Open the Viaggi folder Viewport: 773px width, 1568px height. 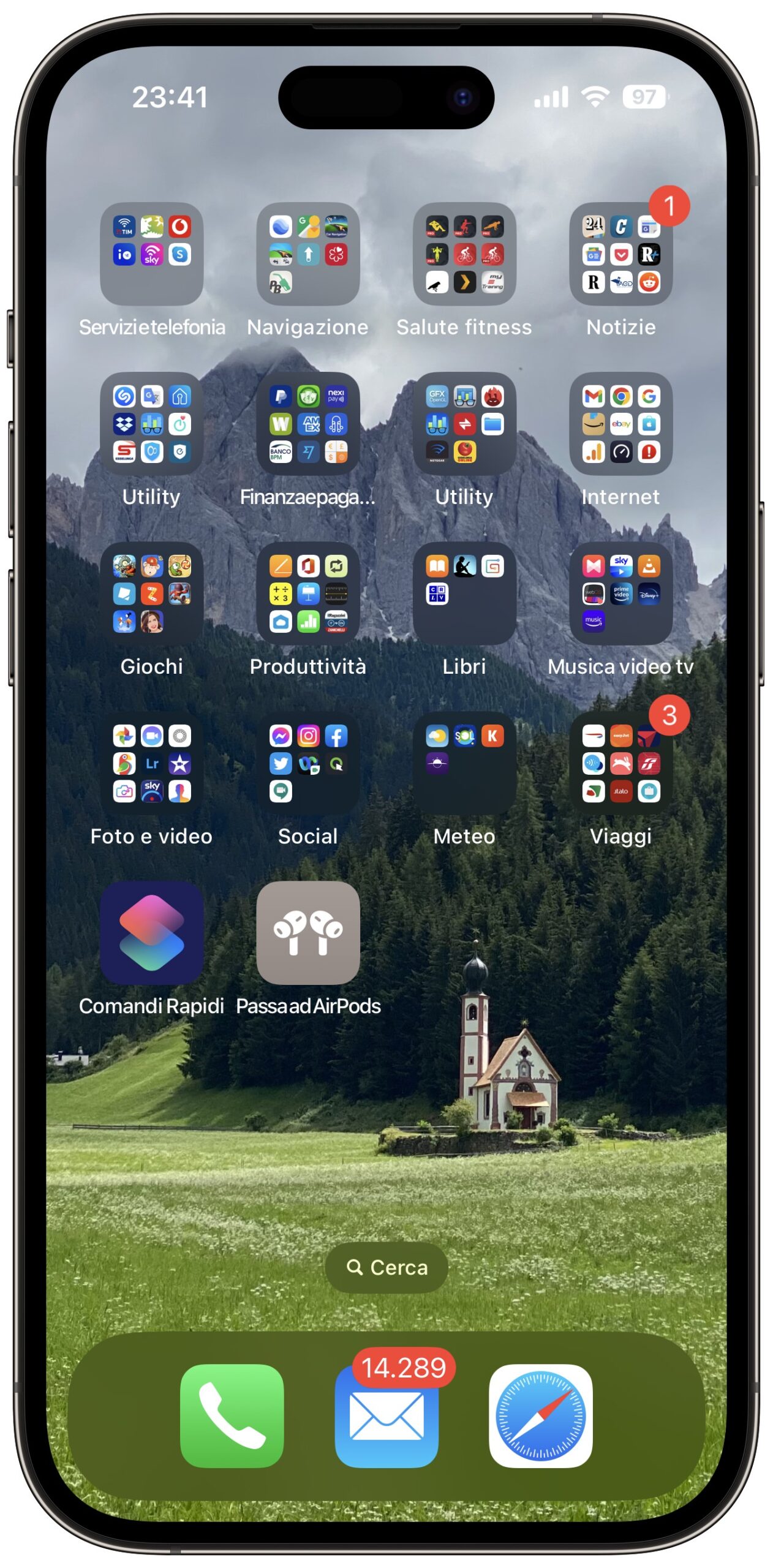click(x=620, y=763)
